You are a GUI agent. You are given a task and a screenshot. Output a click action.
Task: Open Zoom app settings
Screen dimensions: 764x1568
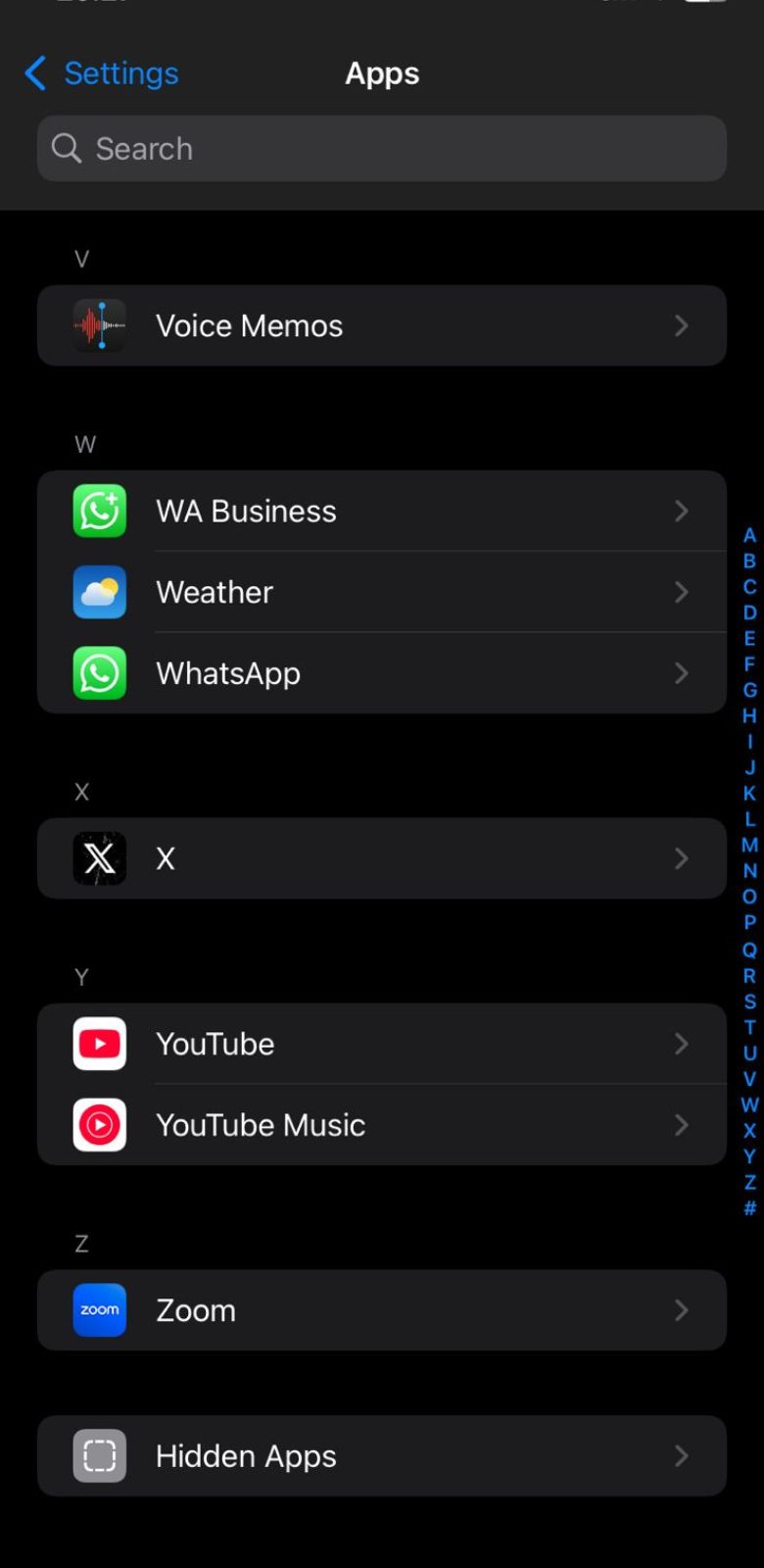tap(382, 1310)
